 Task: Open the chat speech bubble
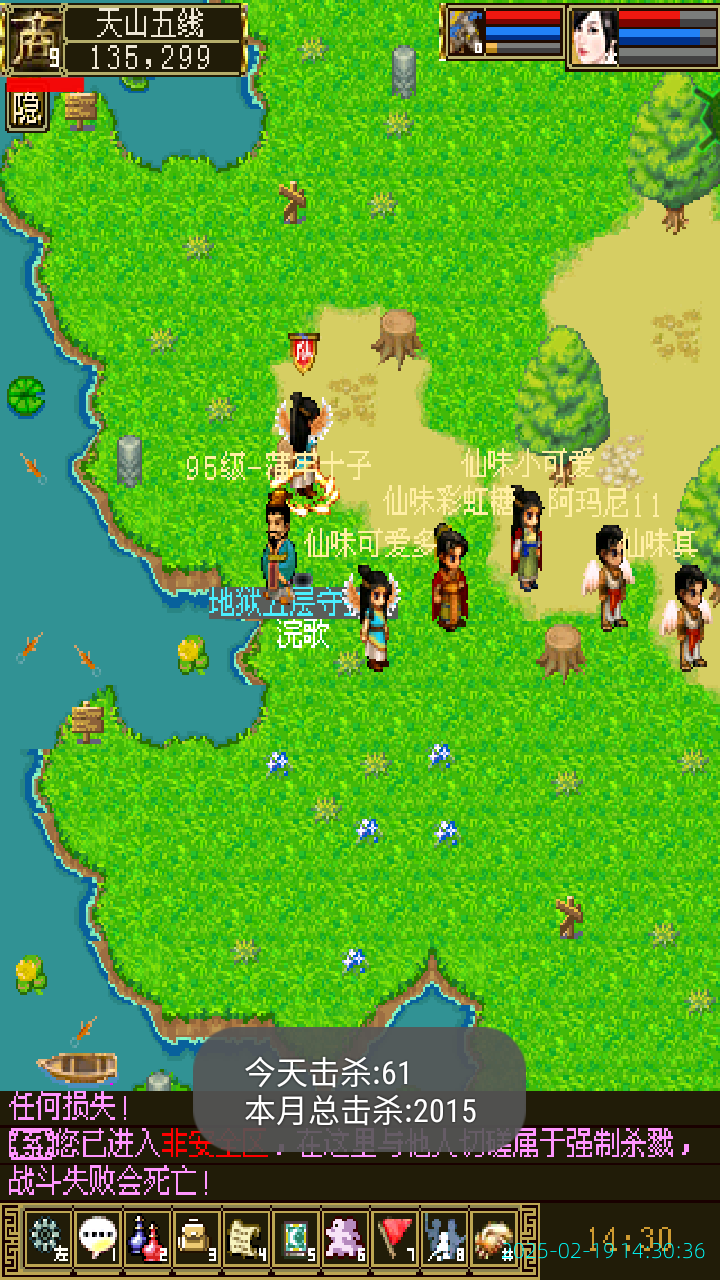point(96,1237)
